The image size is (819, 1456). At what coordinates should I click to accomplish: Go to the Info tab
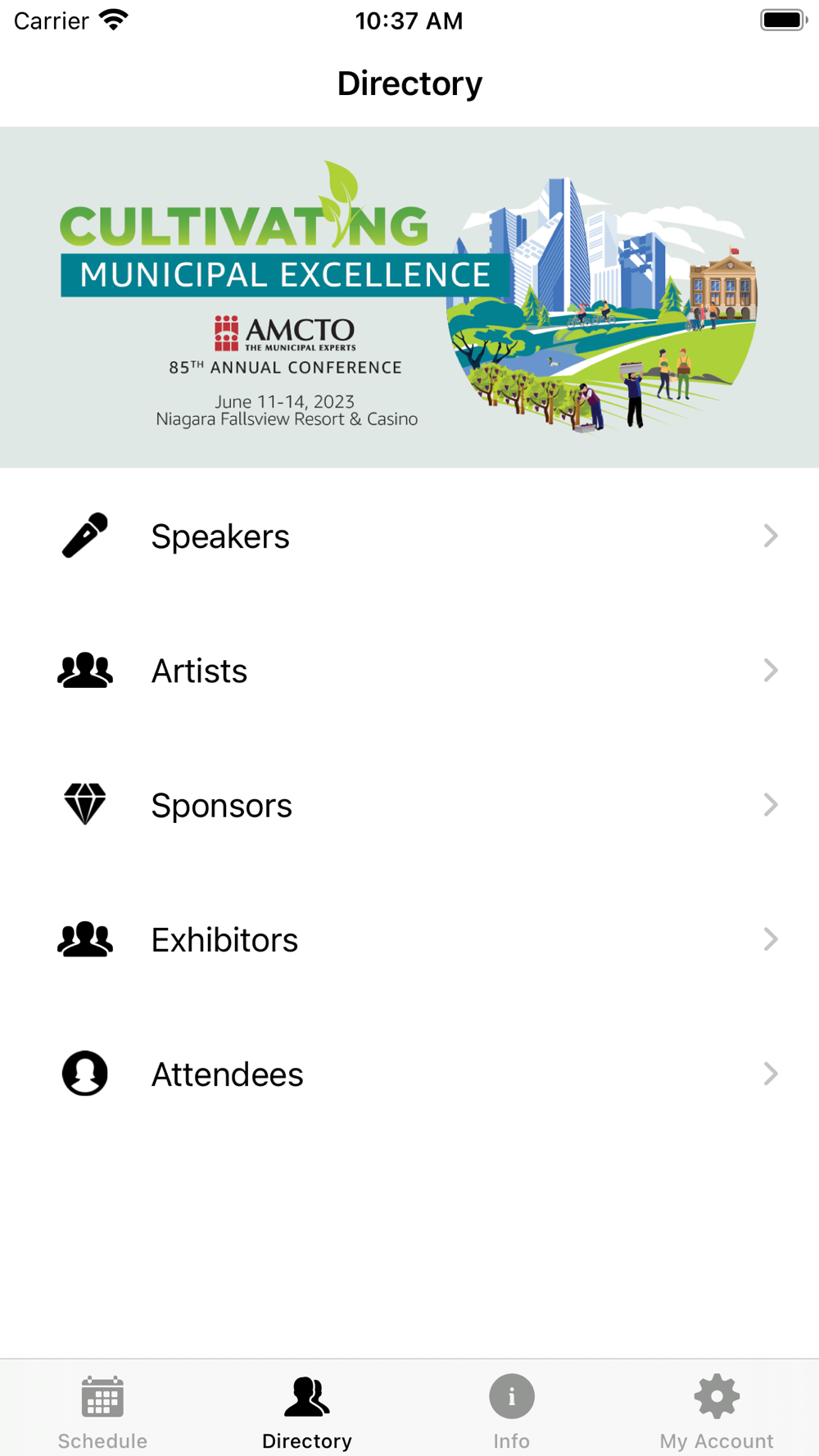pos(512,1411)
